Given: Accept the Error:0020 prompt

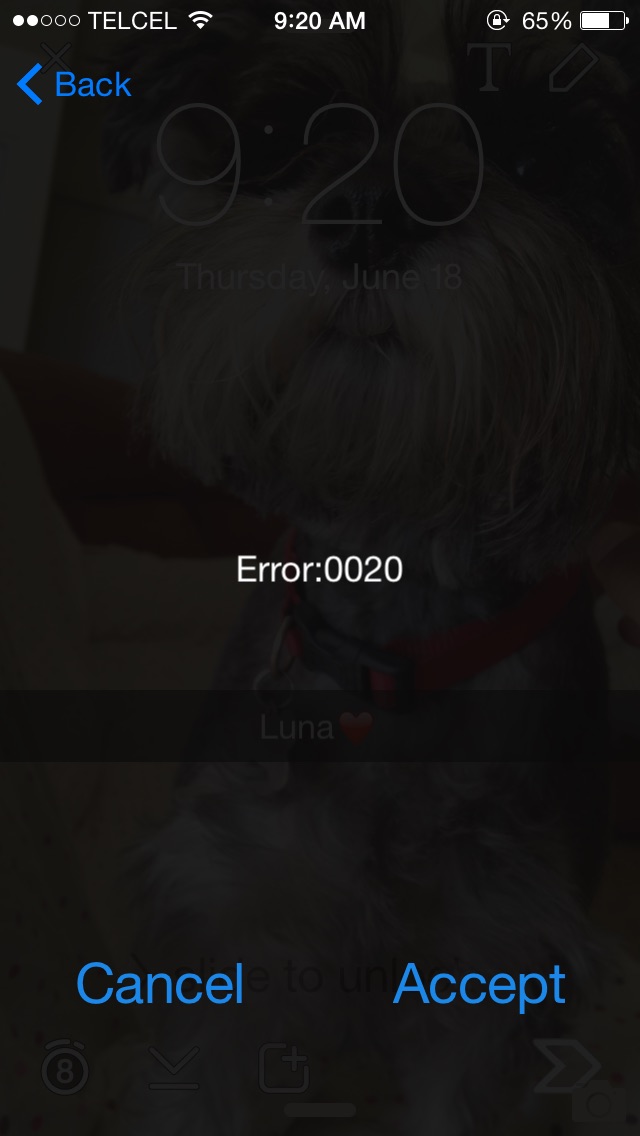Looking at the screenshot, I should (x=479, y=985).
